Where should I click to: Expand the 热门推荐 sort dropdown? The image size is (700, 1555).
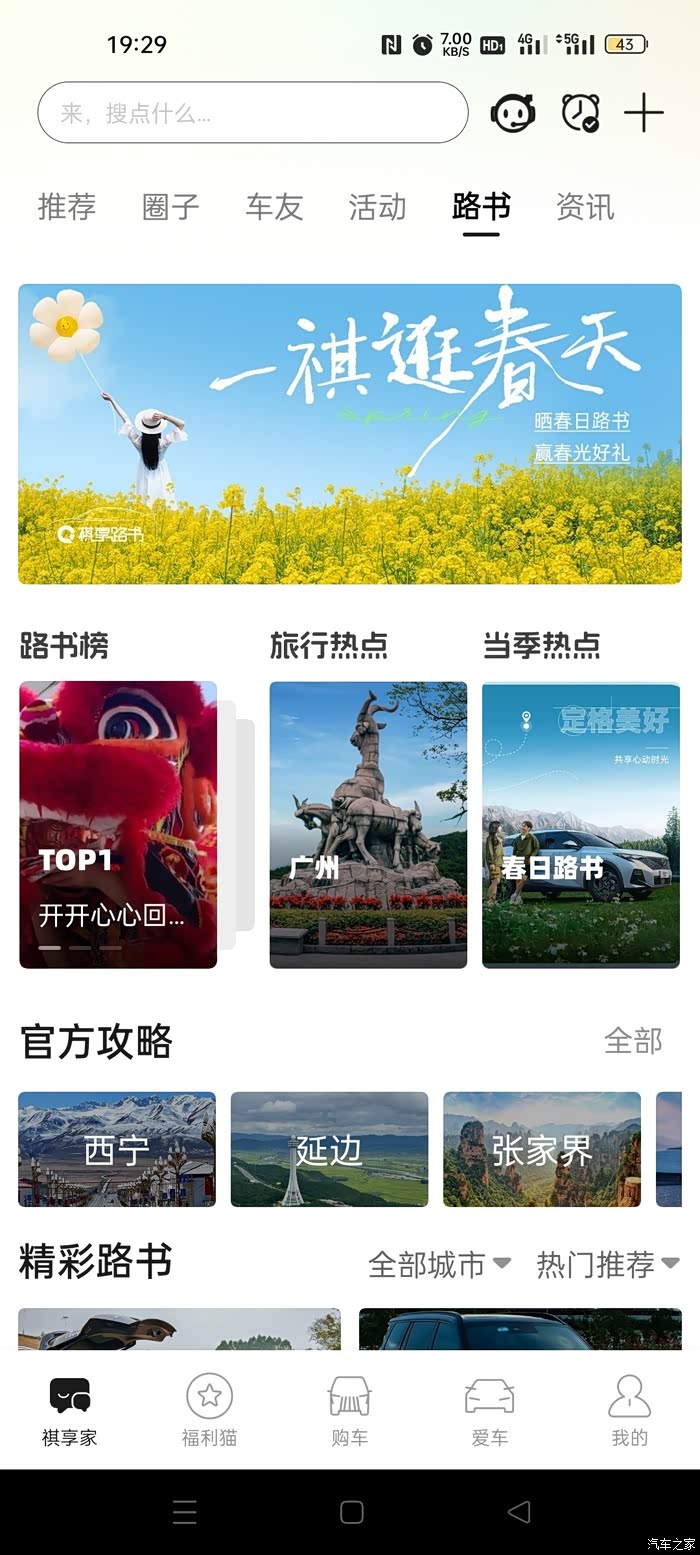[607, 1264]
